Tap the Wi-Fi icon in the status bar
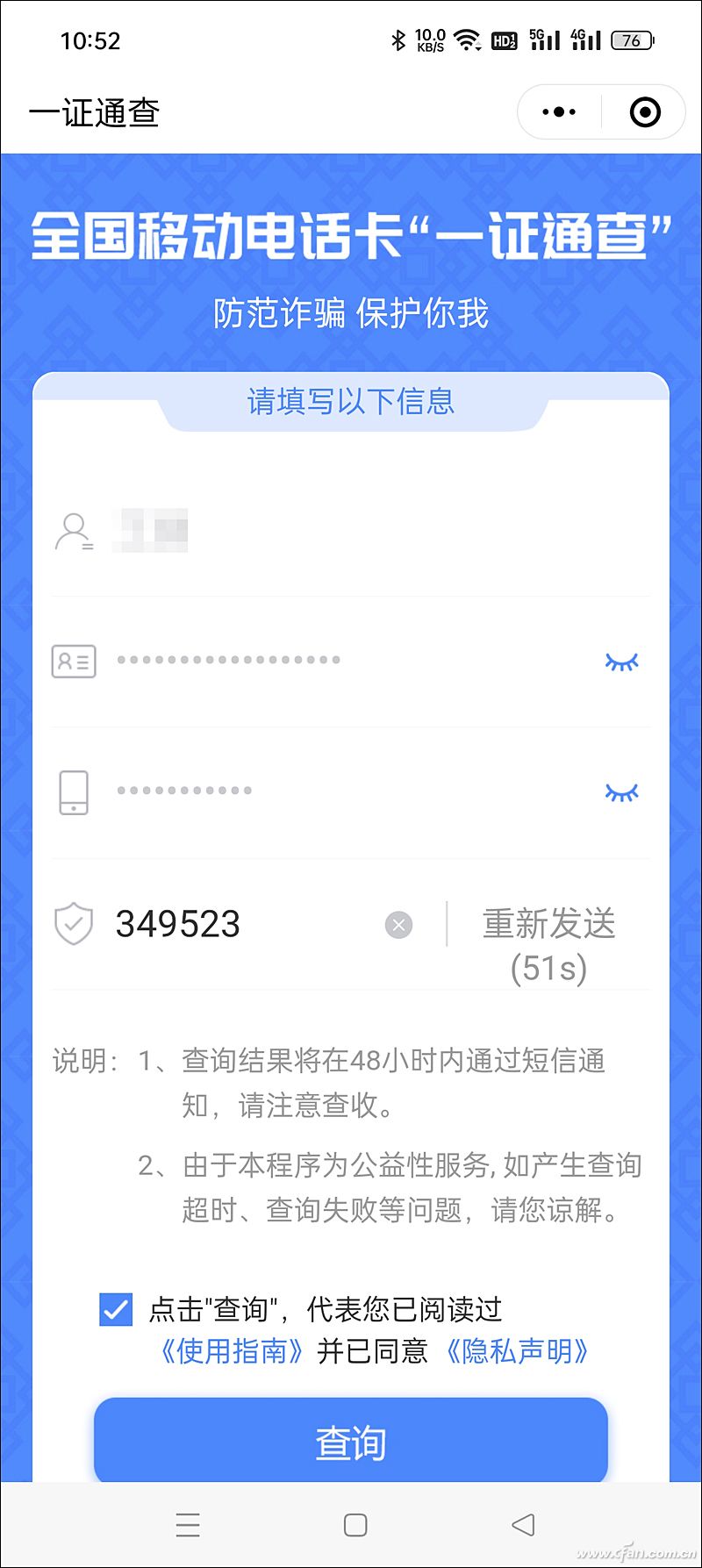Viewport: 702px width, 1568px height. click(x=466, y=39)
